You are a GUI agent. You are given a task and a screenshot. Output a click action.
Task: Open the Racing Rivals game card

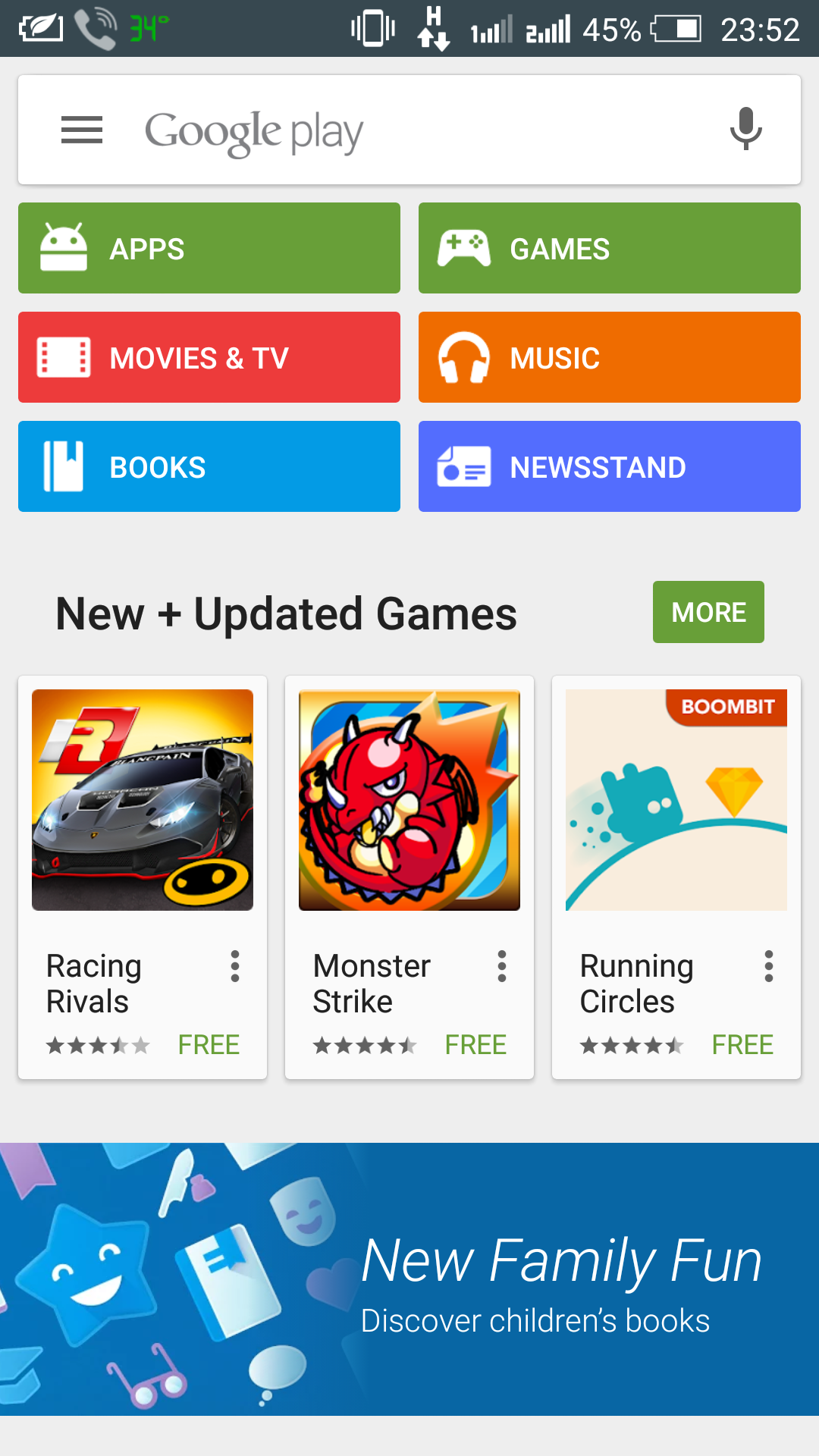coord(143,800)
